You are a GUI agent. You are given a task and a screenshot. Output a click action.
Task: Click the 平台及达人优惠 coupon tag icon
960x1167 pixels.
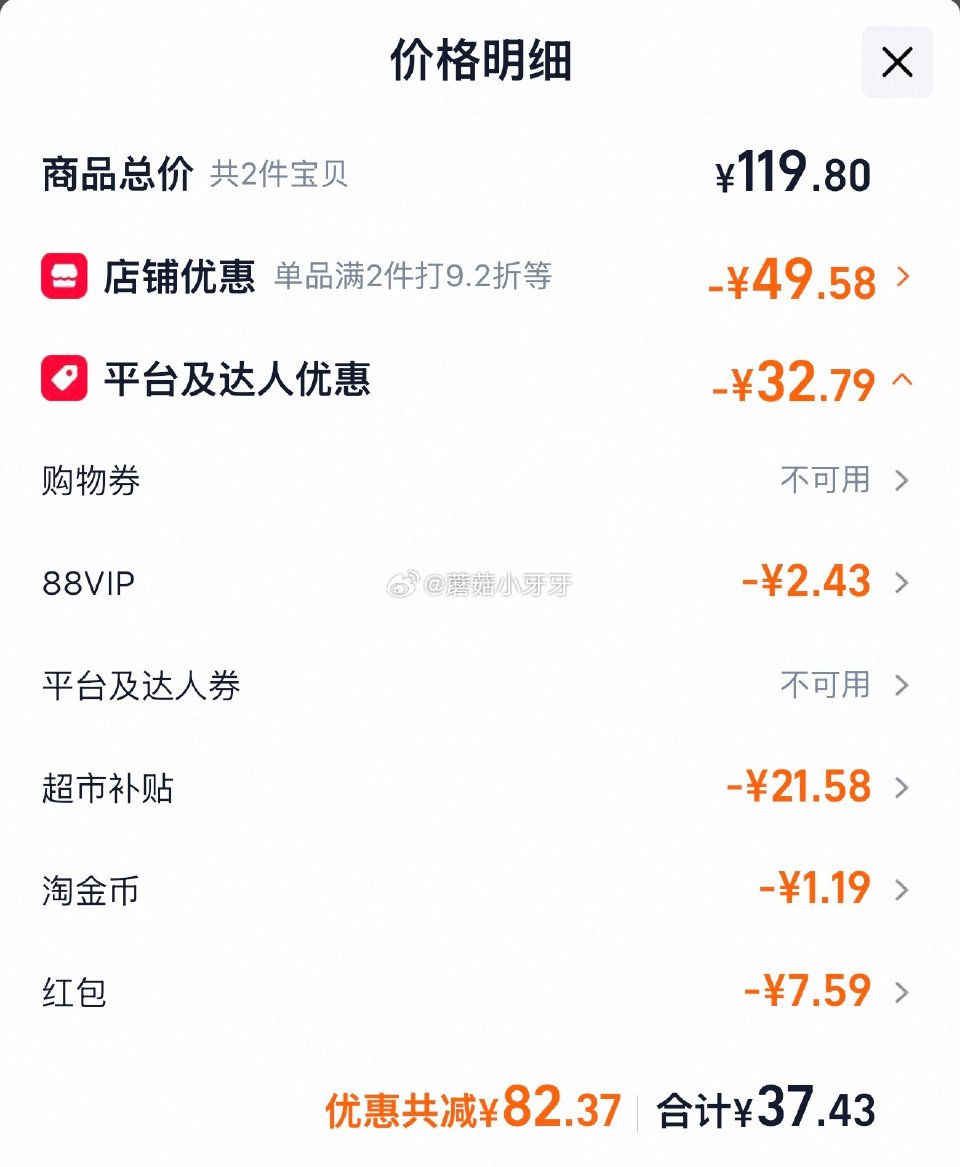63,378
